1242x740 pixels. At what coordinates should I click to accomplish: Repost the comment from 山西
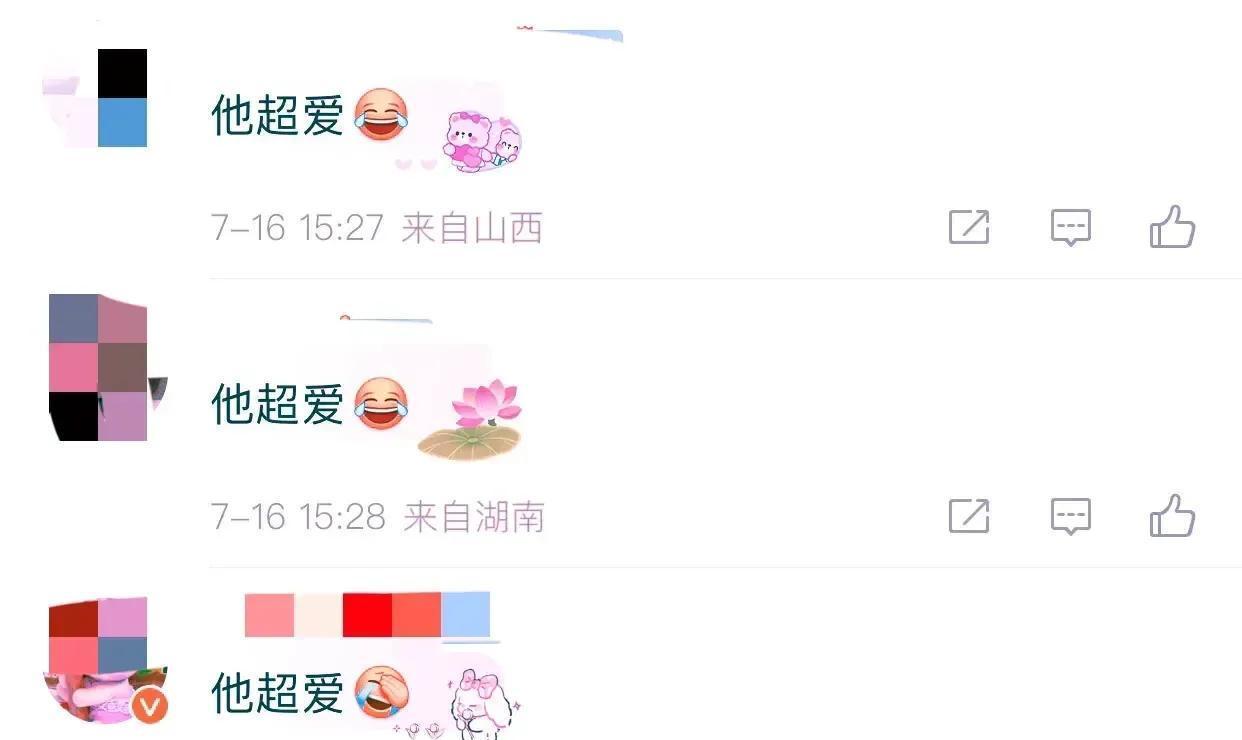[968, 228]
